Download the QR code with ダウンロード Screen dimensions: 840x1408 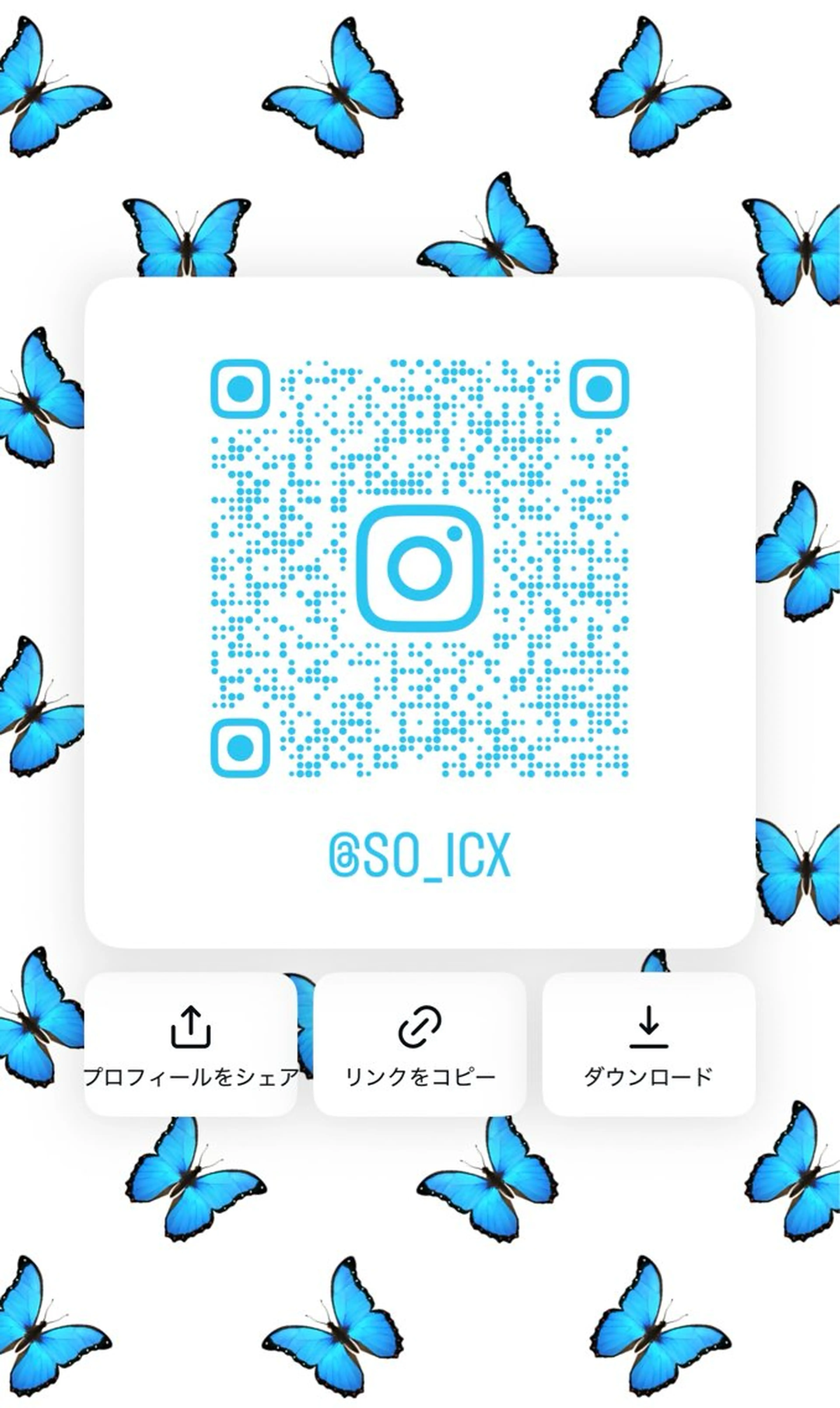649,1044
